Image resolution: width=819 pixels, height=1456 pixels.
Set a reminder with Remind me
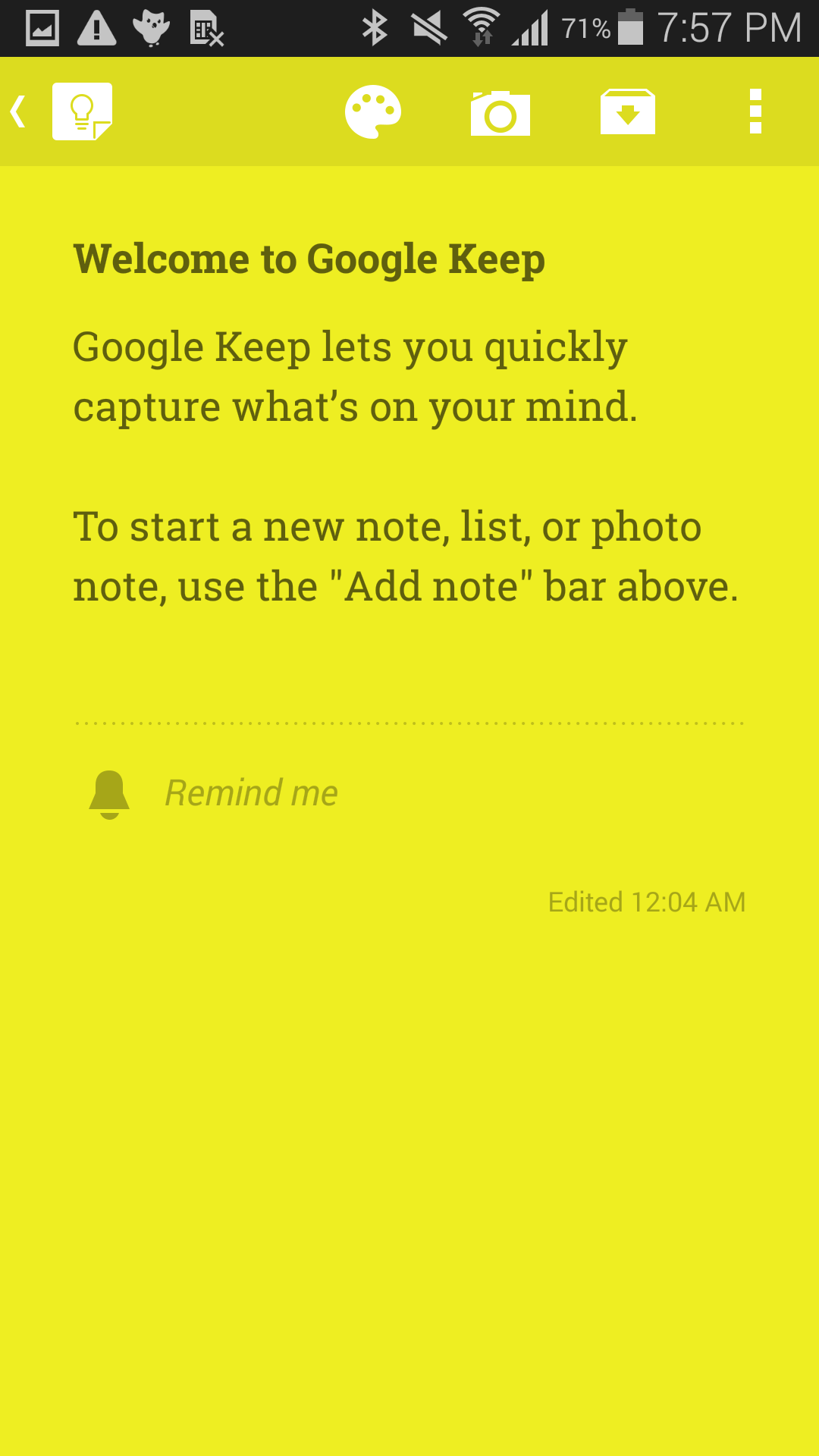pyautogui.click(x=250, y=793)
